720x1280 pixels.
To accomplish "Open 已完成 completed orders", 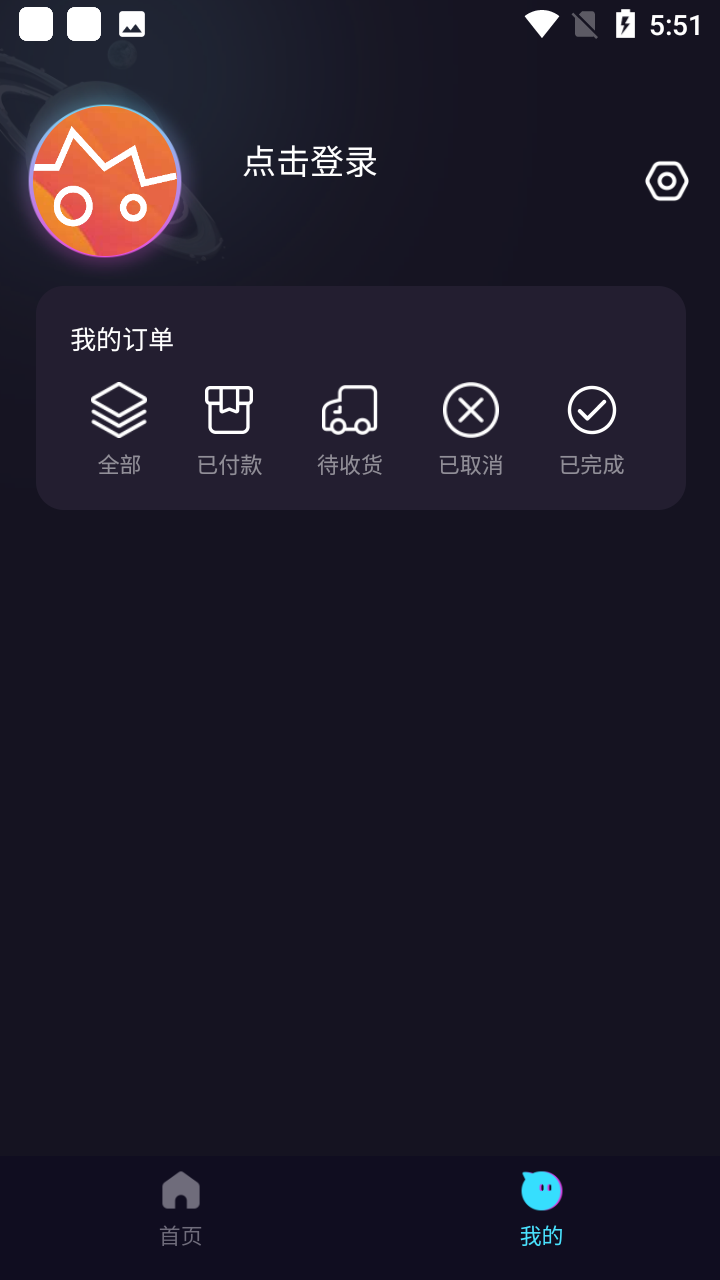I will coord(592,429).
